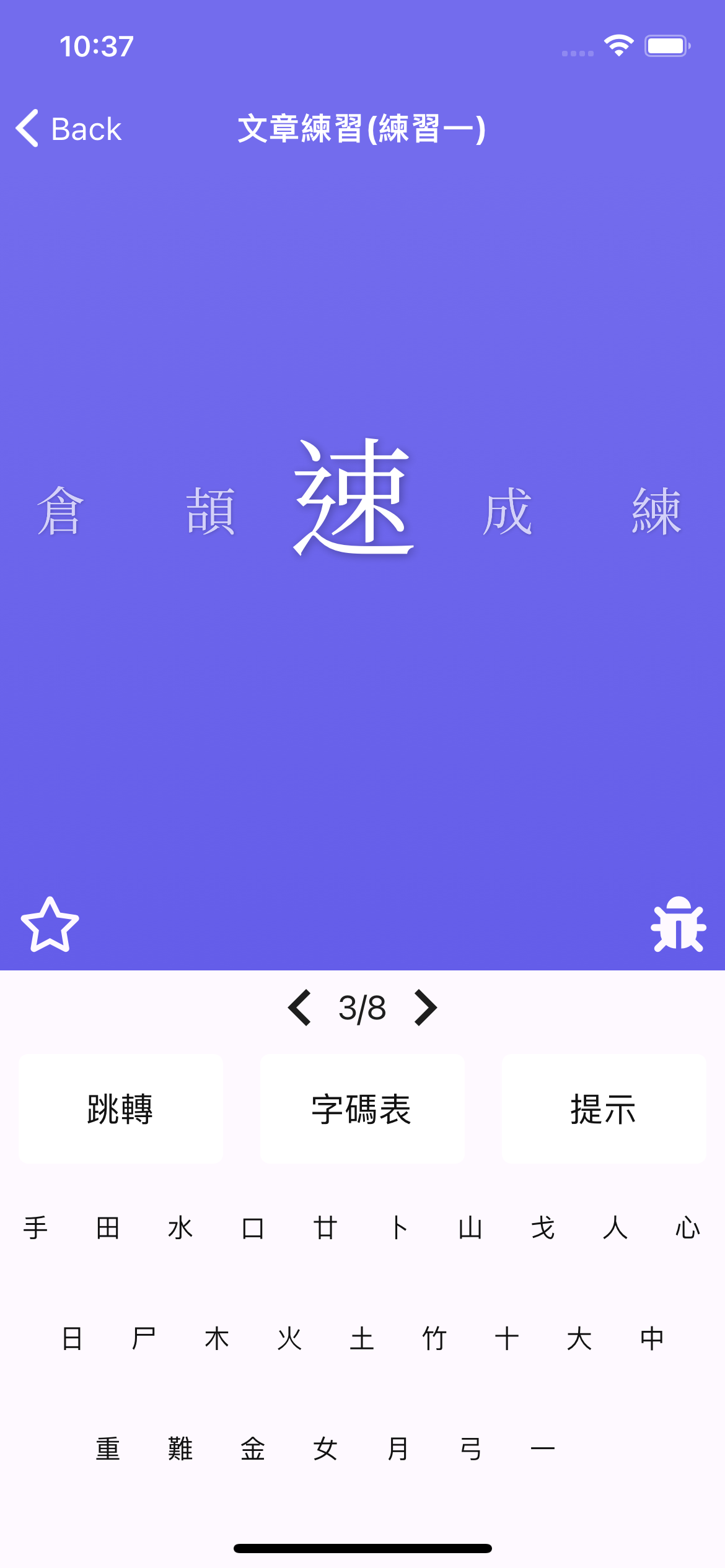
Task: Type the 竹 key
Action: [434, 1339]
